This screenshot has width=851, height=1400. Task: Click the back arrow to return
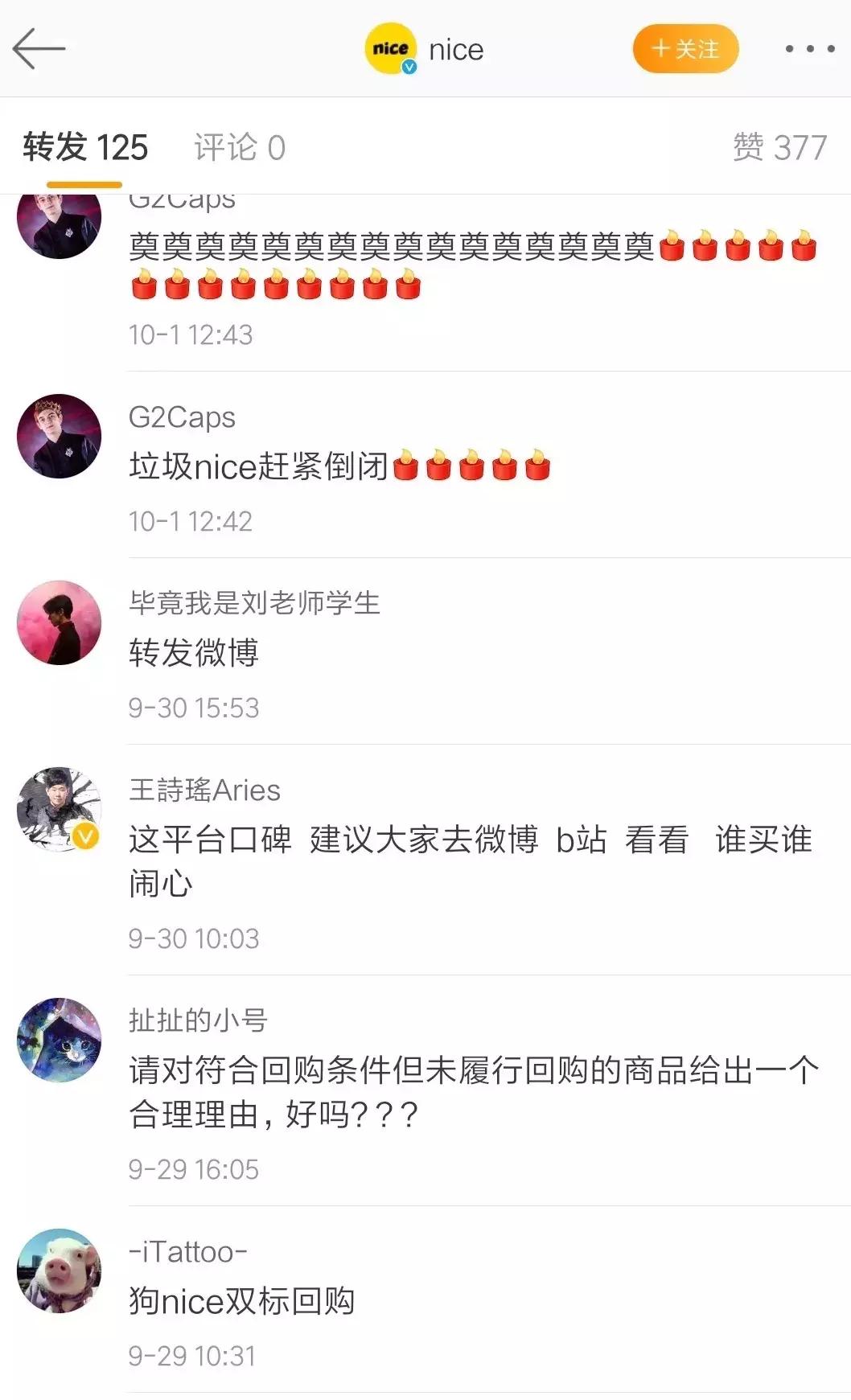pos(39,48)
